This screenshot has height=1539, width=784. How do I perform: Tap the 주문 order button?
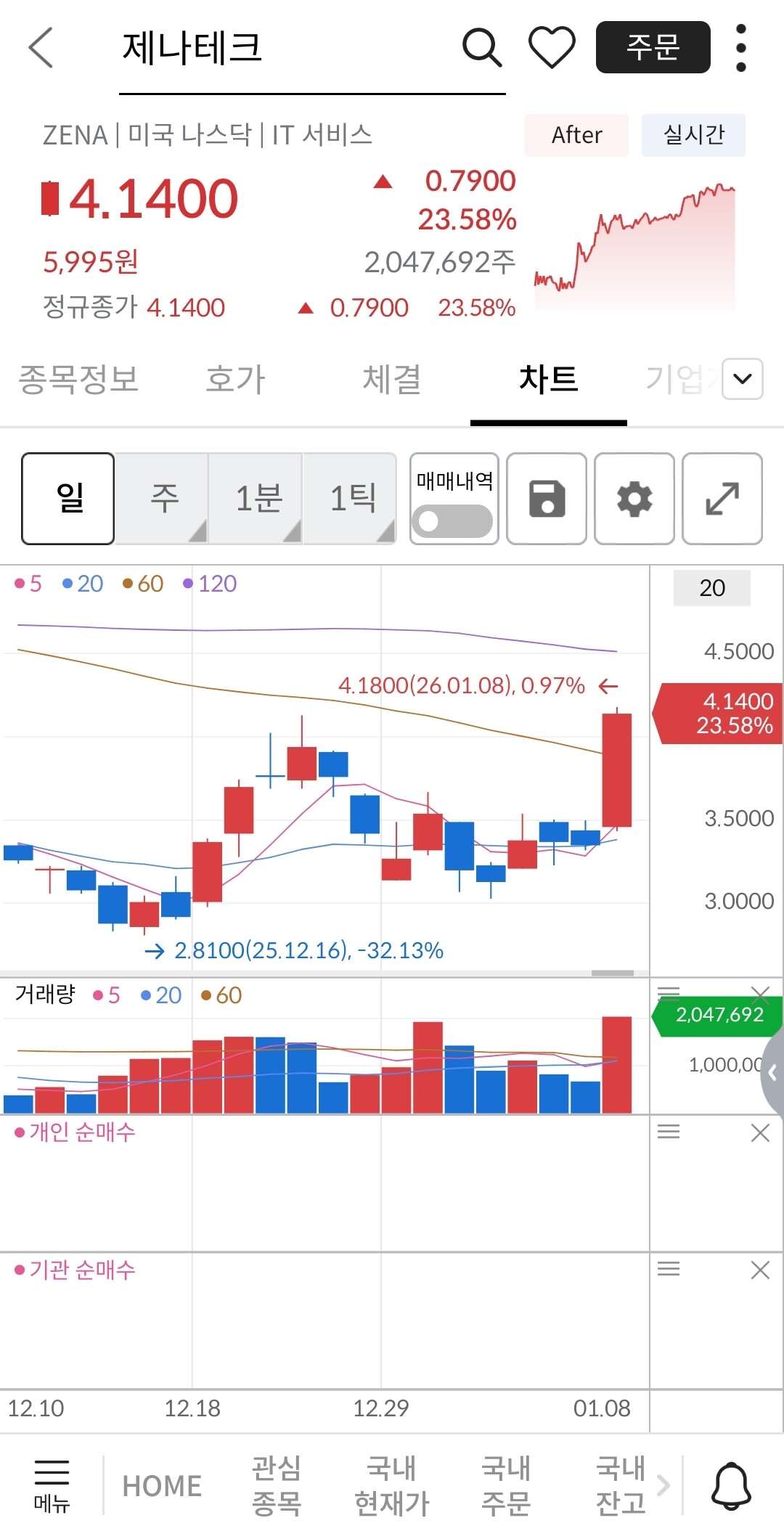point(653,48)
